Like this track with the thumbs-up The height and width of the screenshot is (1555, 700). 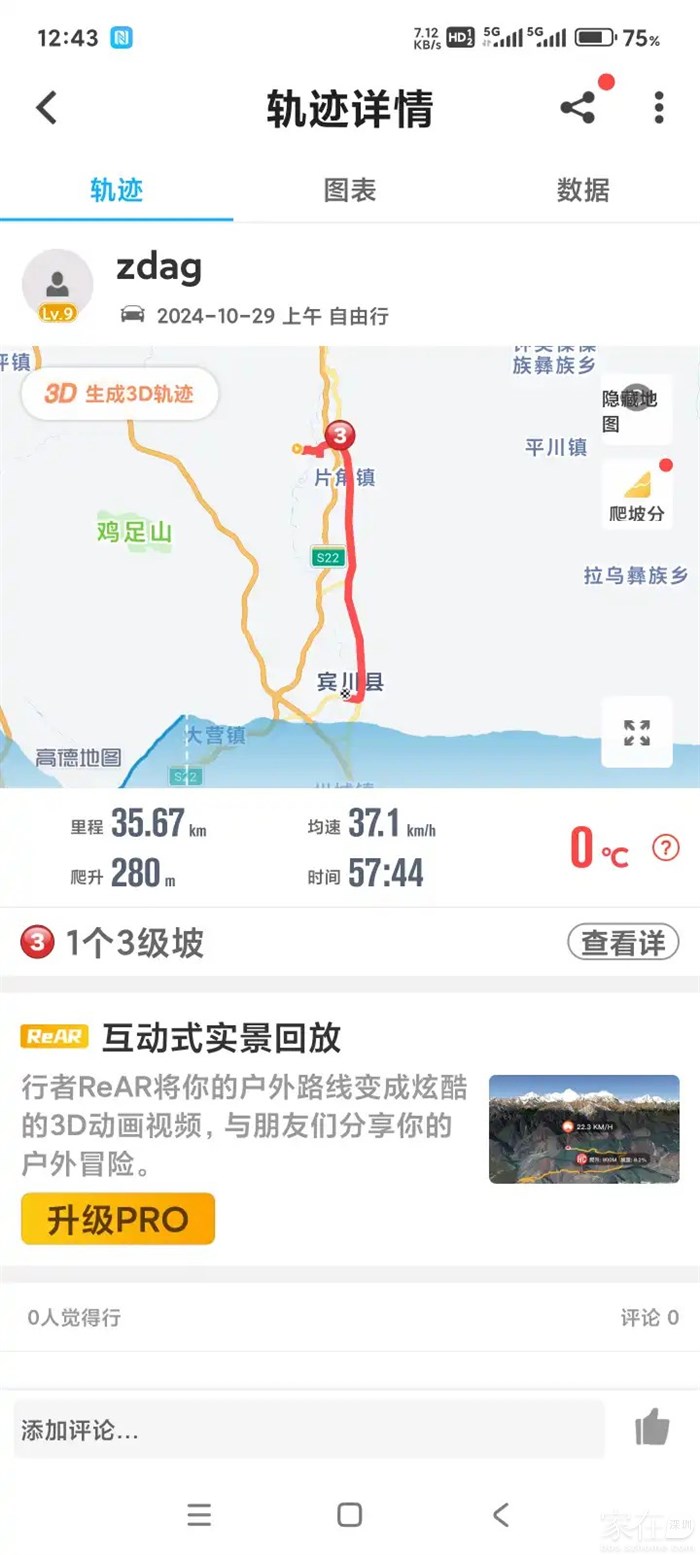(652, 1428)
